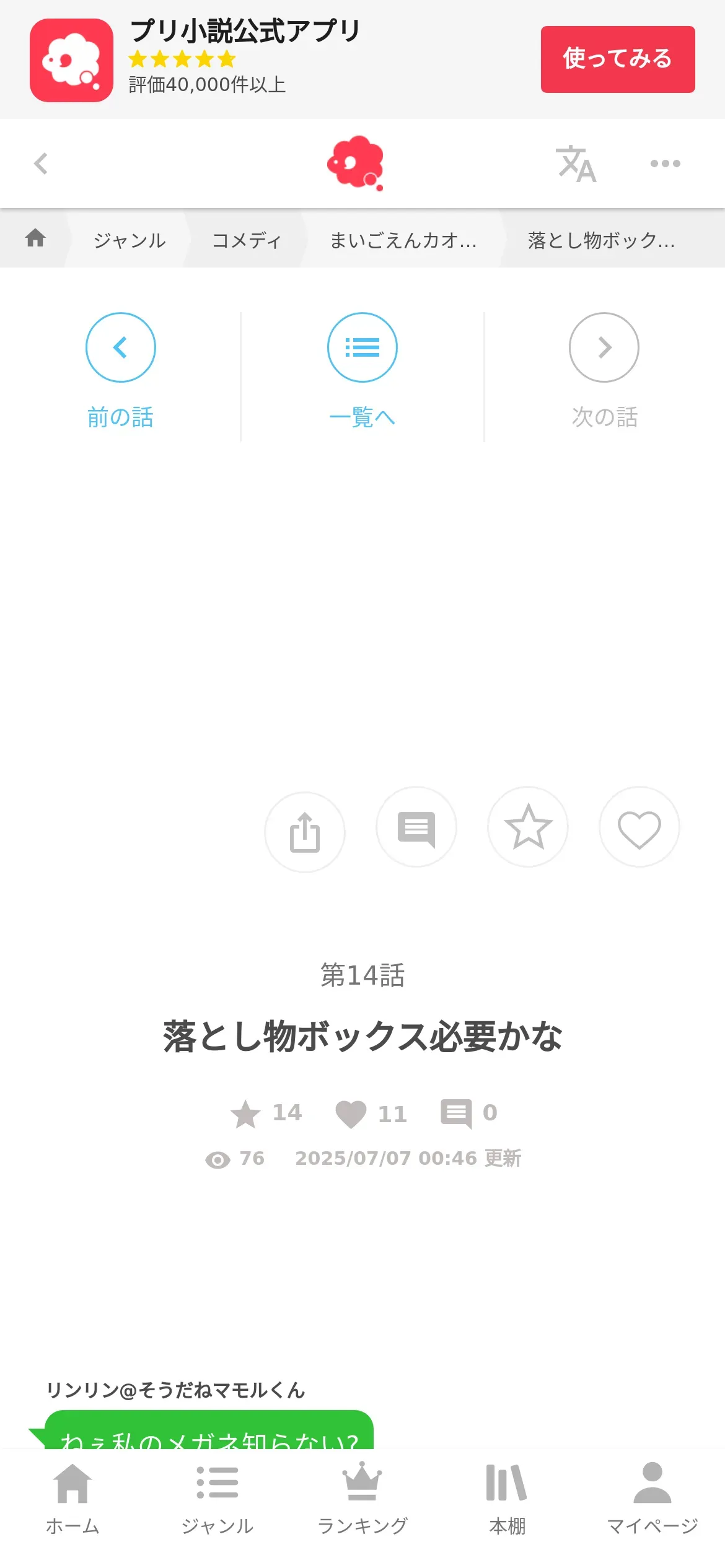Switch to the ランキング tab

coord(362,1498)
